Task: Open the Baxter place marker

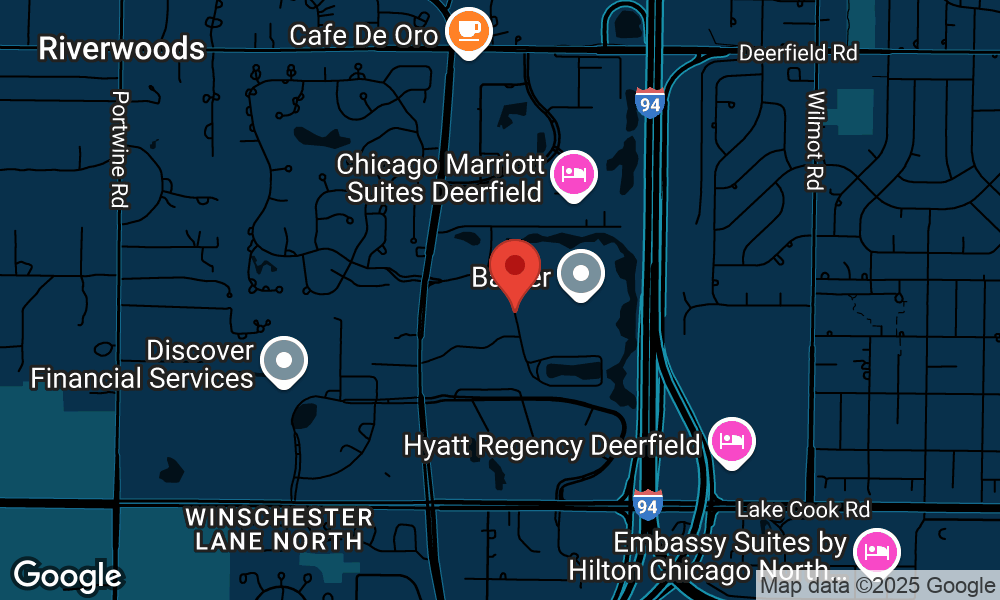Action: point(581,273)
